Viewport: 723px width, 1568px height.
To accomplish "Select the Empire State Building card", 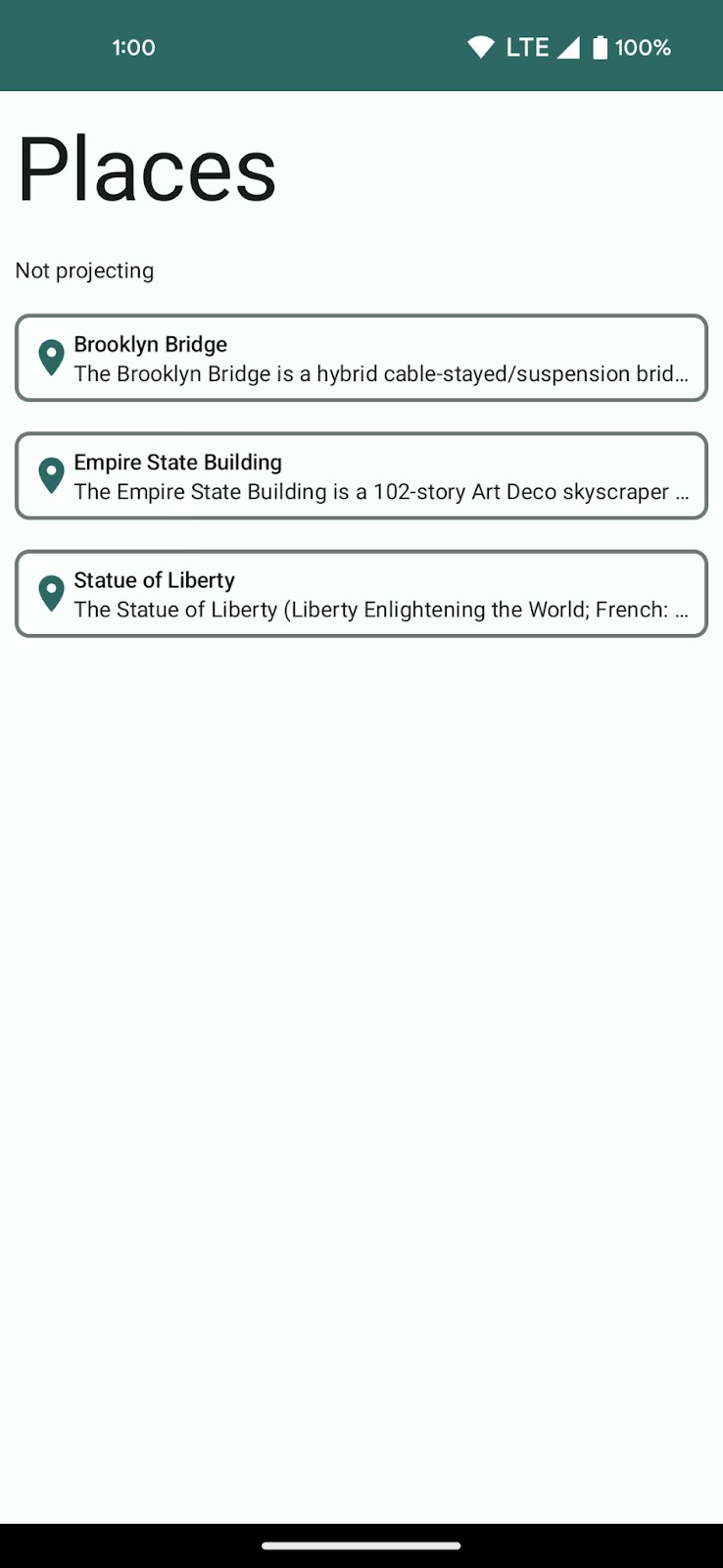I will pos(361,475).
